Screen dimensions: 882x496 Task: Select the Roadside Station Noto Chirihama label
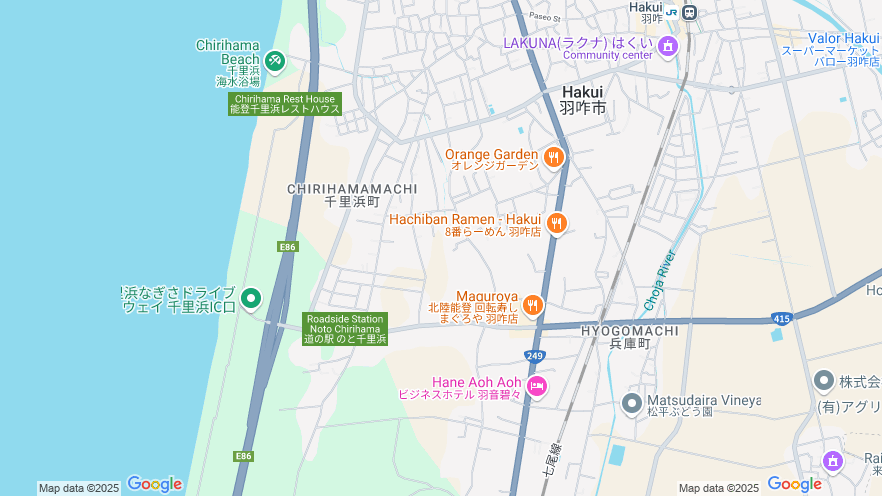pos(345,329)
